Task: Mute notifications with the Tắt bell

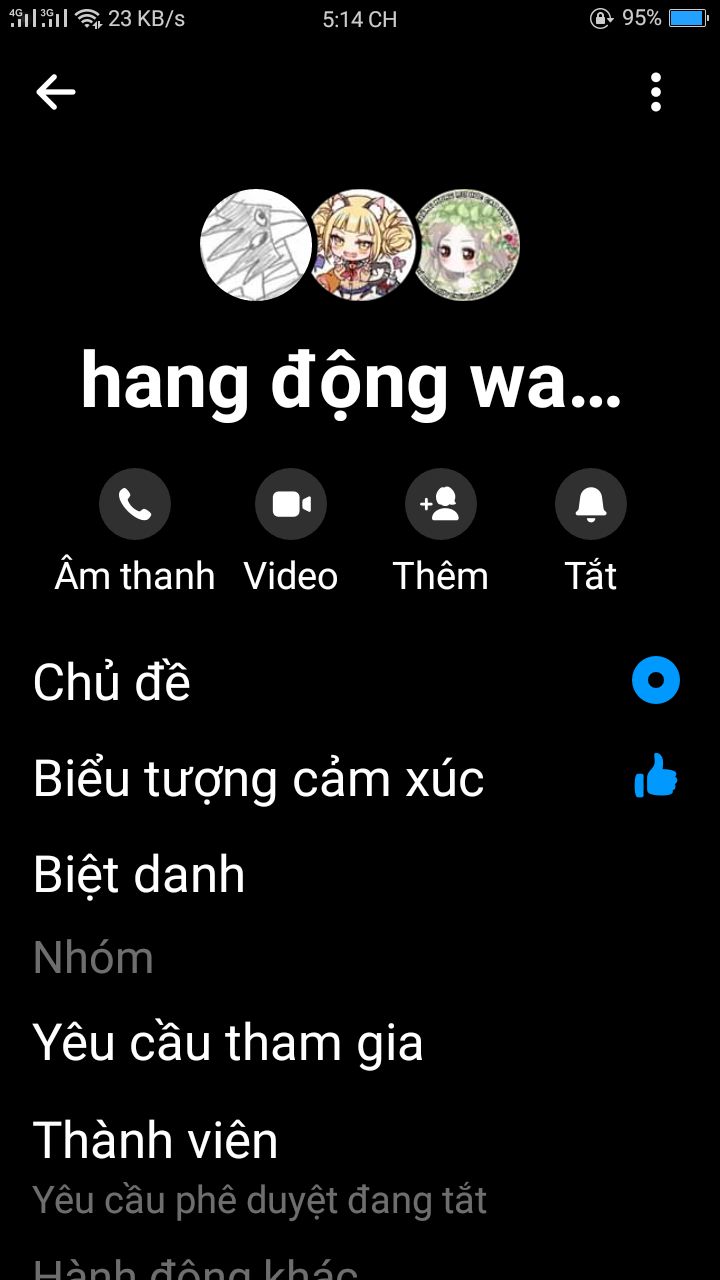Action: coord(591,504)
